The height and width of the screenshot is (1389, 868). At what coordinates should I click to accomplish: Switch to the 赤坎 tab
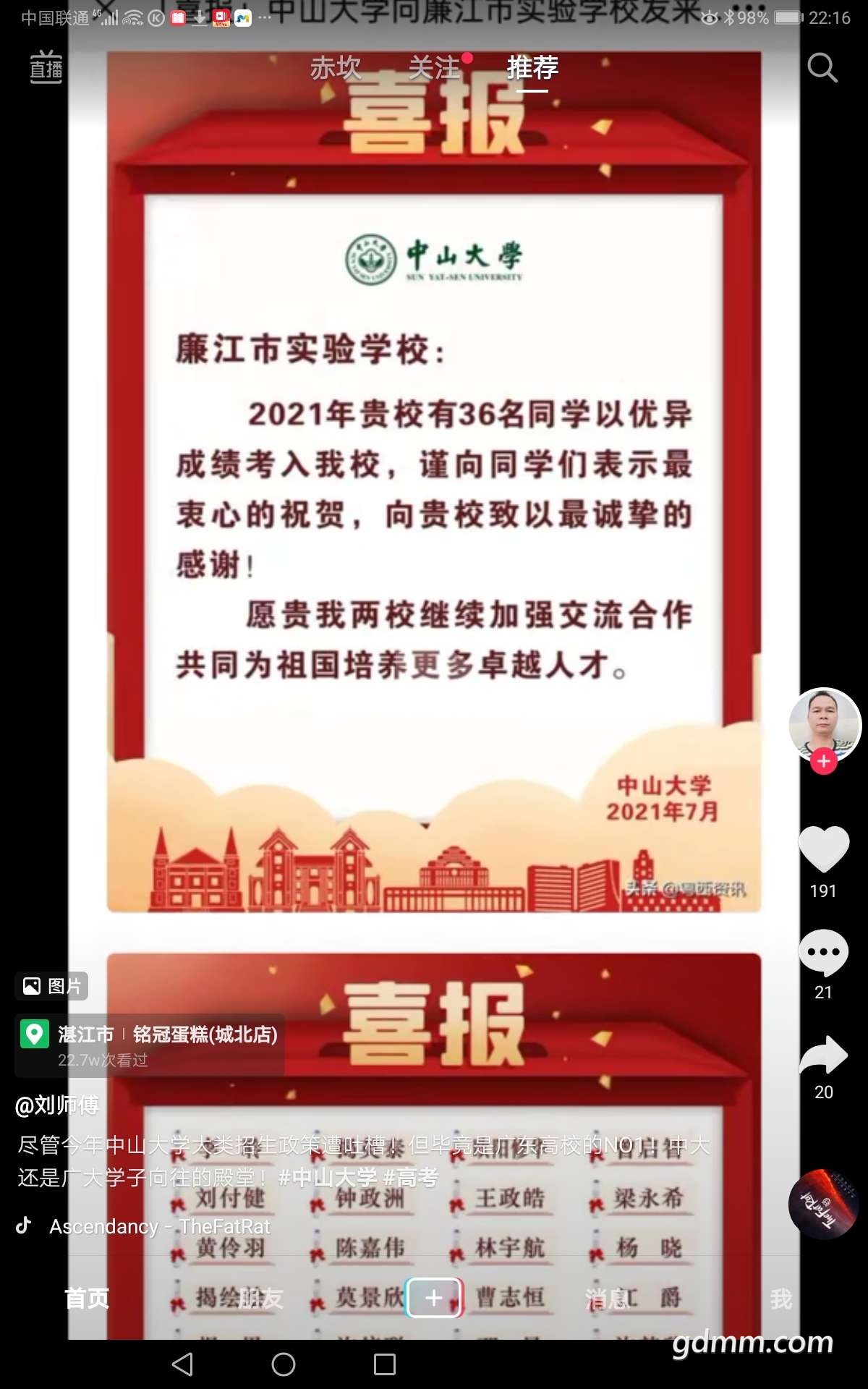click(335, 68)
